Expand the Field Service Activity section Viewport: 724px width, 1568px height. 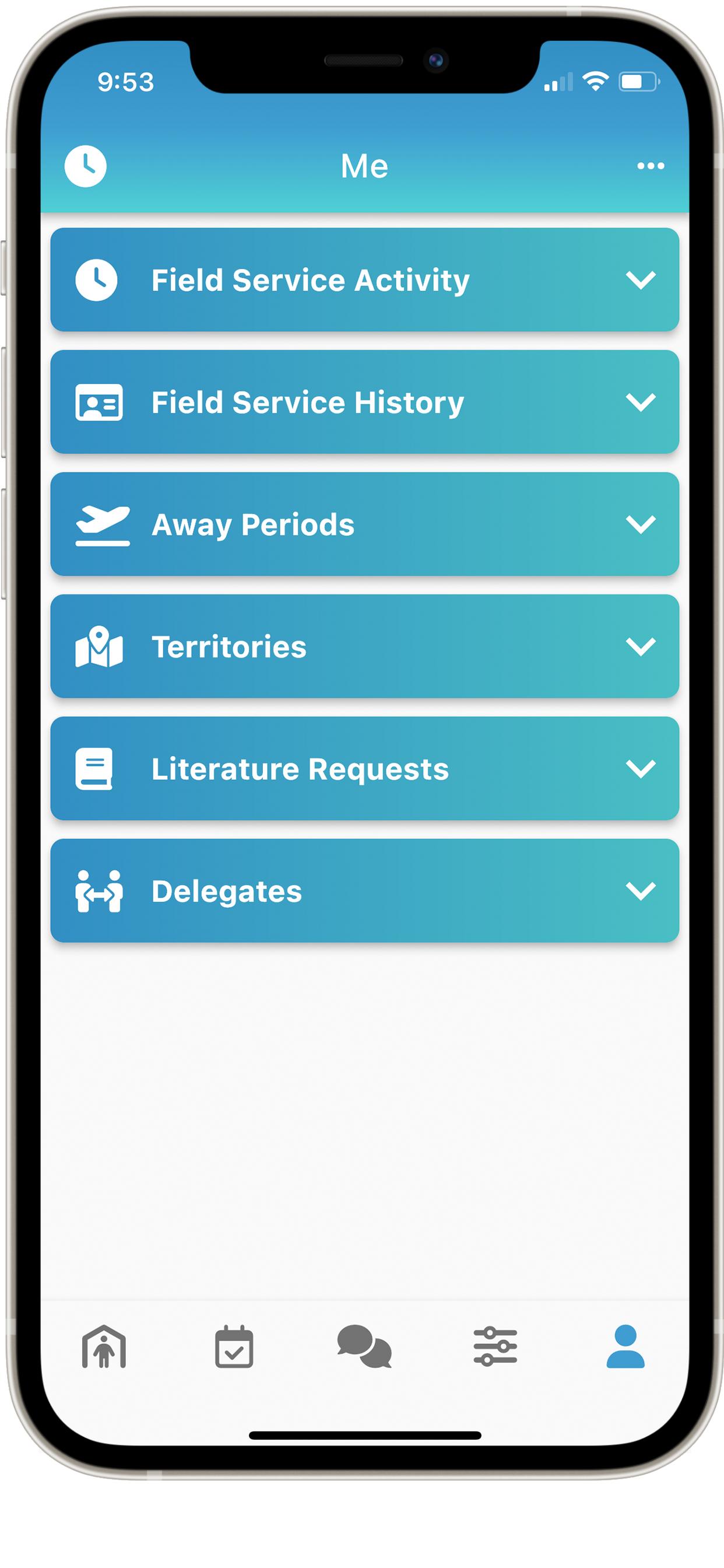point(364,280)
